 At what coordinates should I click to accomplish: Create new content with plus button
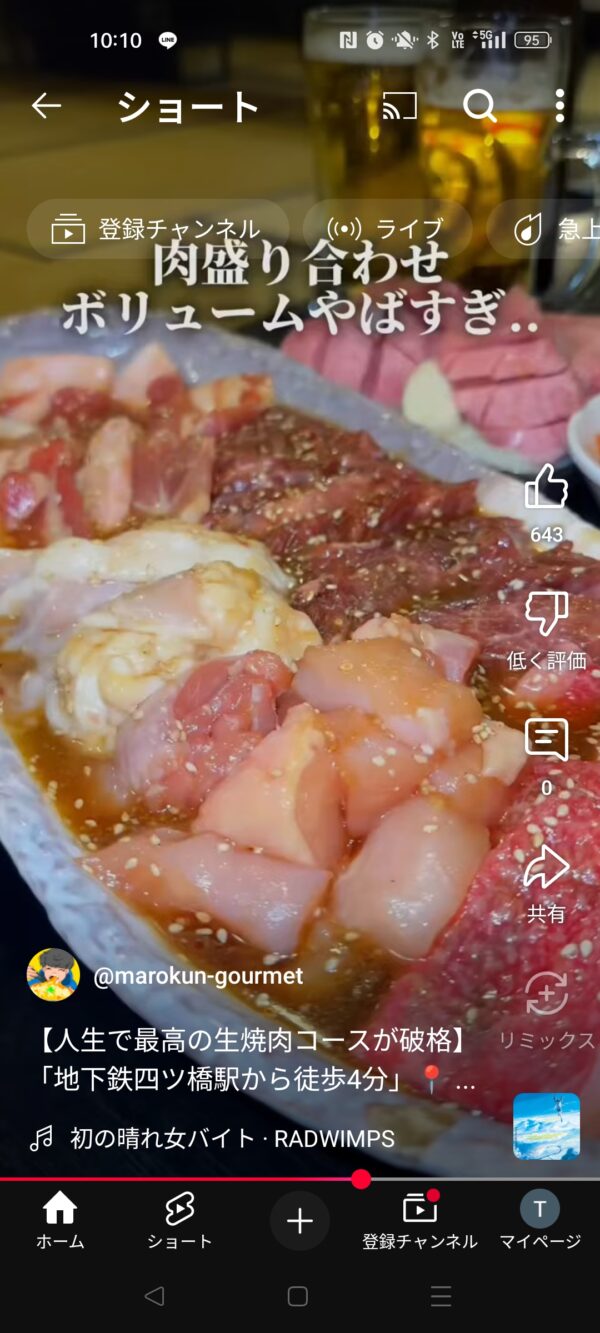300,1221
